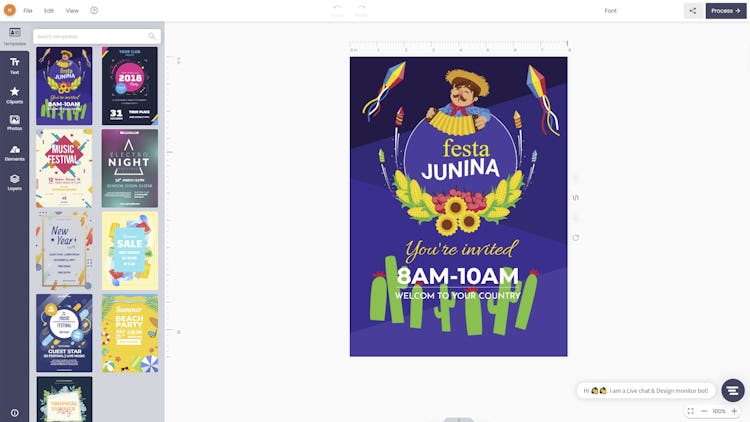The image size is (750, 422).
Task: Zoom out with the minus button
Action: [704, 411]
